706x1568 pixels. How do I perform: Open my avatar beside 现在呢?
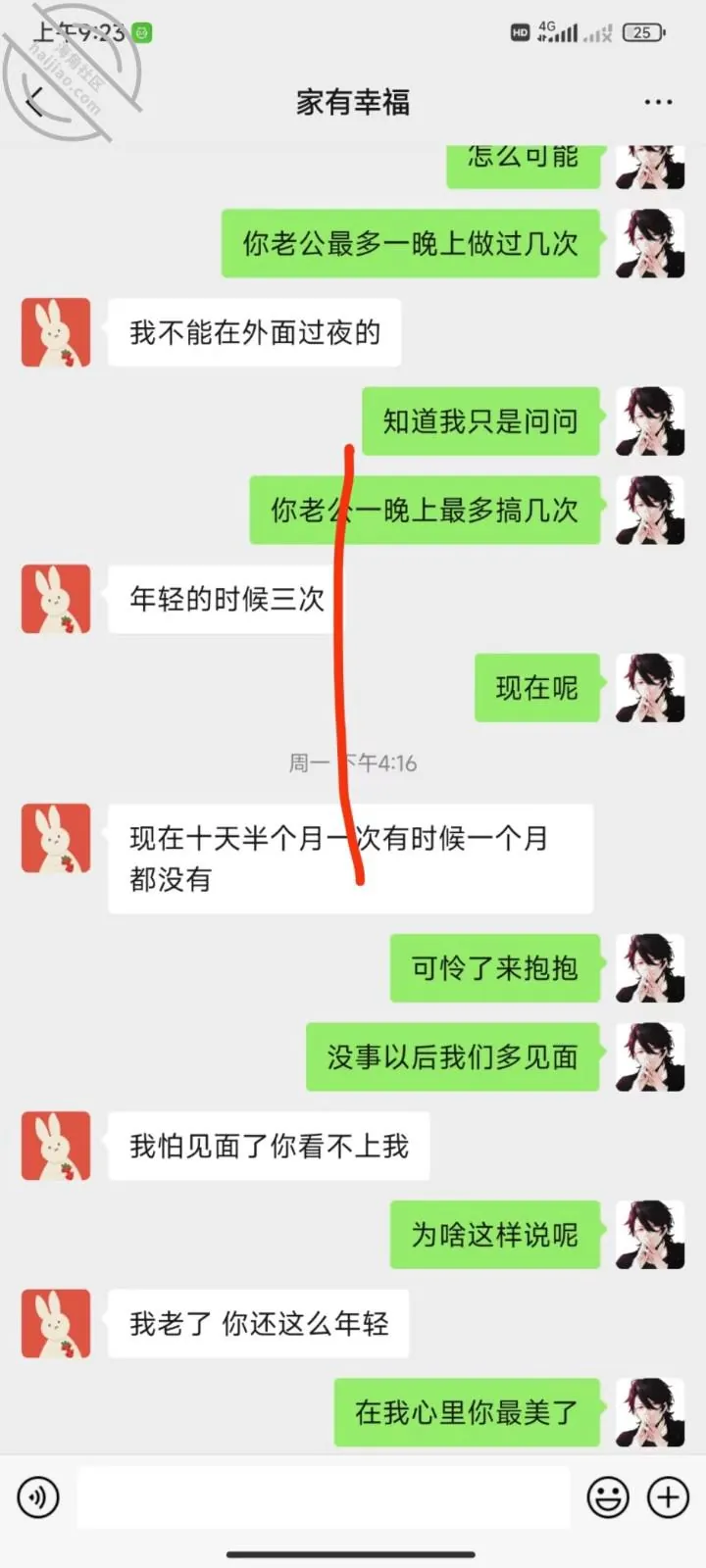[650, 688]
